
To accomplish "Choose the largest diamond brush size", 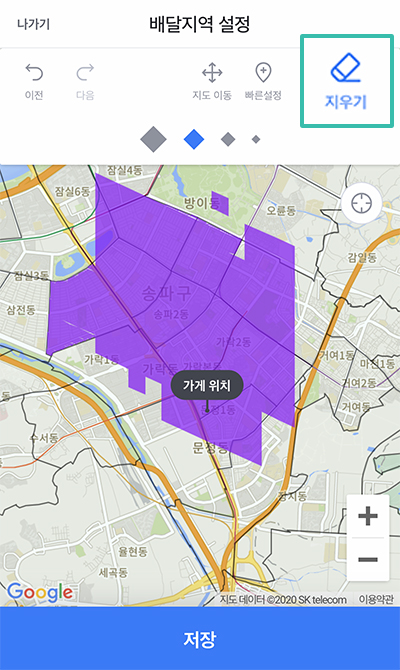I will (153, 139).
